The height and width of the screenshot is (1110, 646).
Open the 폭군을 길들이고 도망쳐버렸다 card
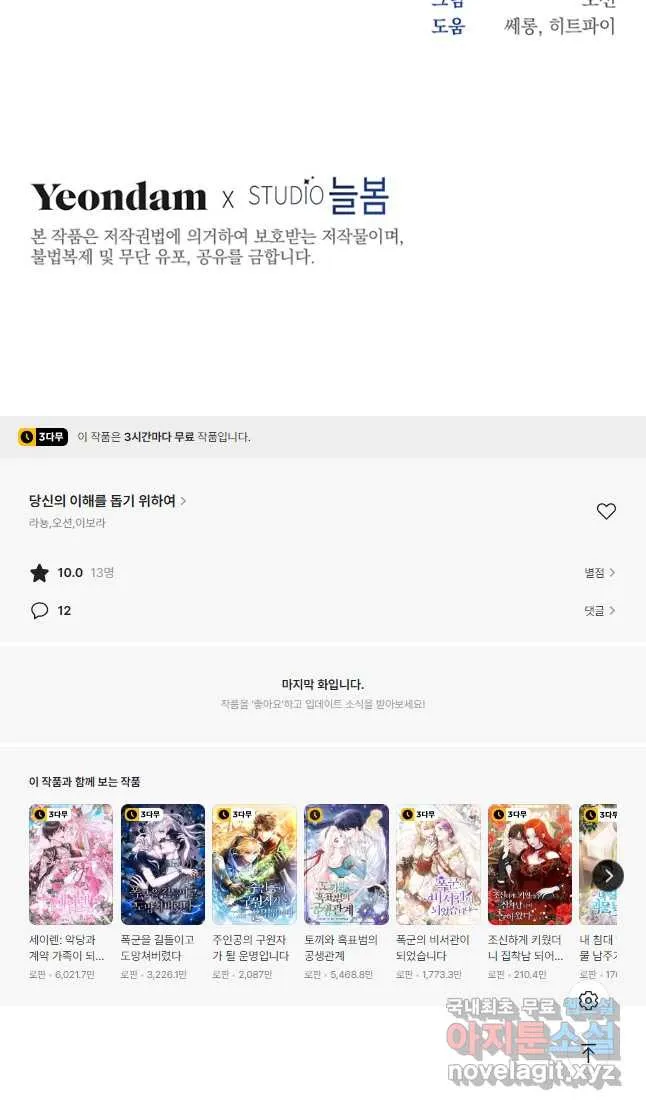[x=162, y=892]
